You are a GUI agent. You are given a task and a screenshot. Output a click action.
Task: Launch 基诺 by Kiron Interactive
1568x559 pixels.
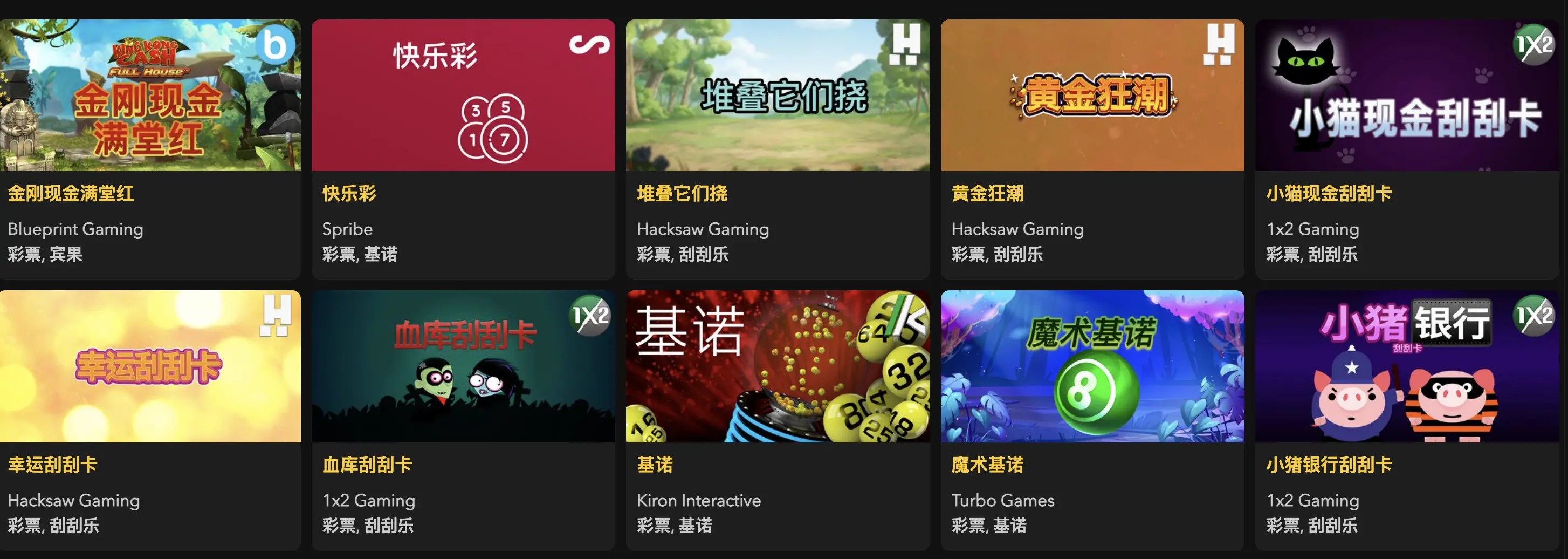tap(778, 366)
